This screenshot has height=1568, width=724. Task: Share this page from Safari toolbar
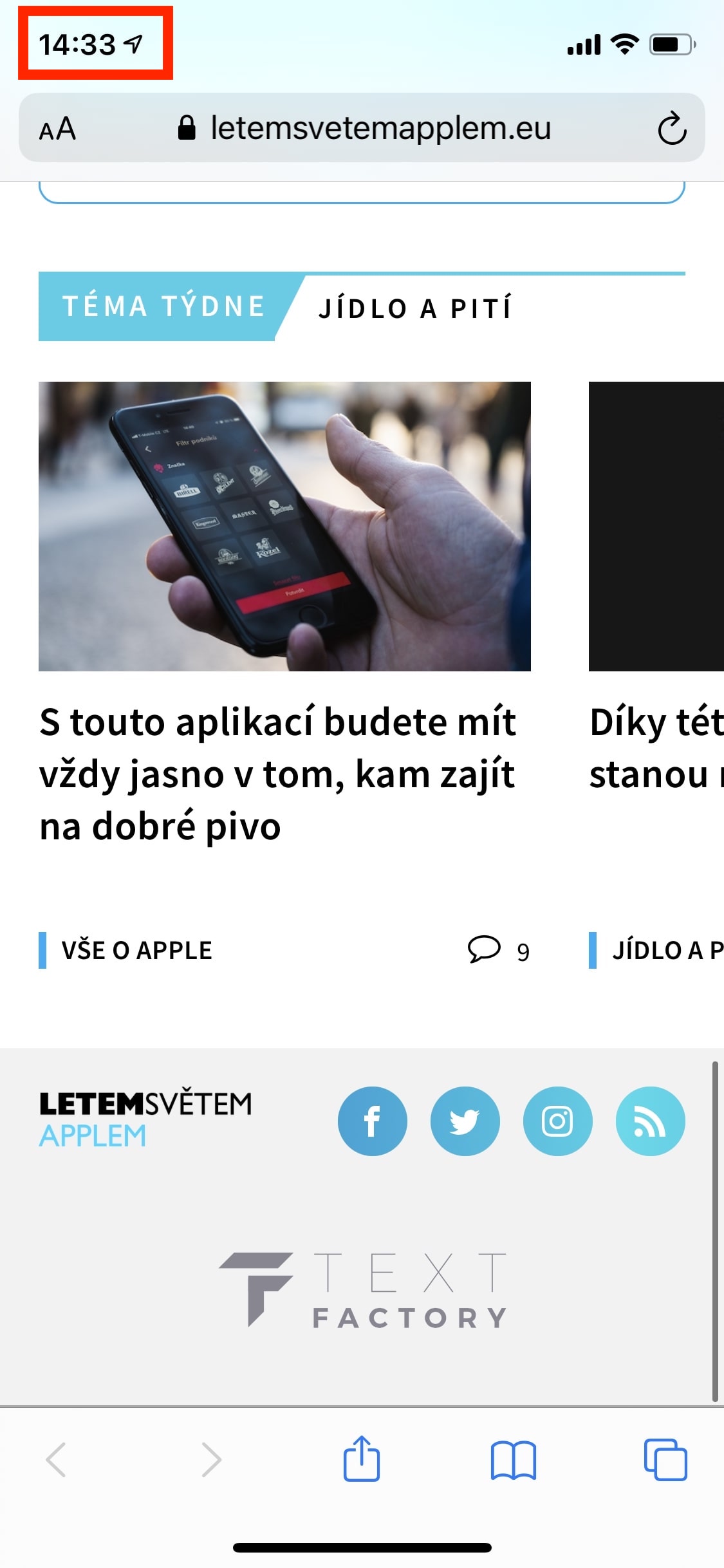tap(362, 1459)
